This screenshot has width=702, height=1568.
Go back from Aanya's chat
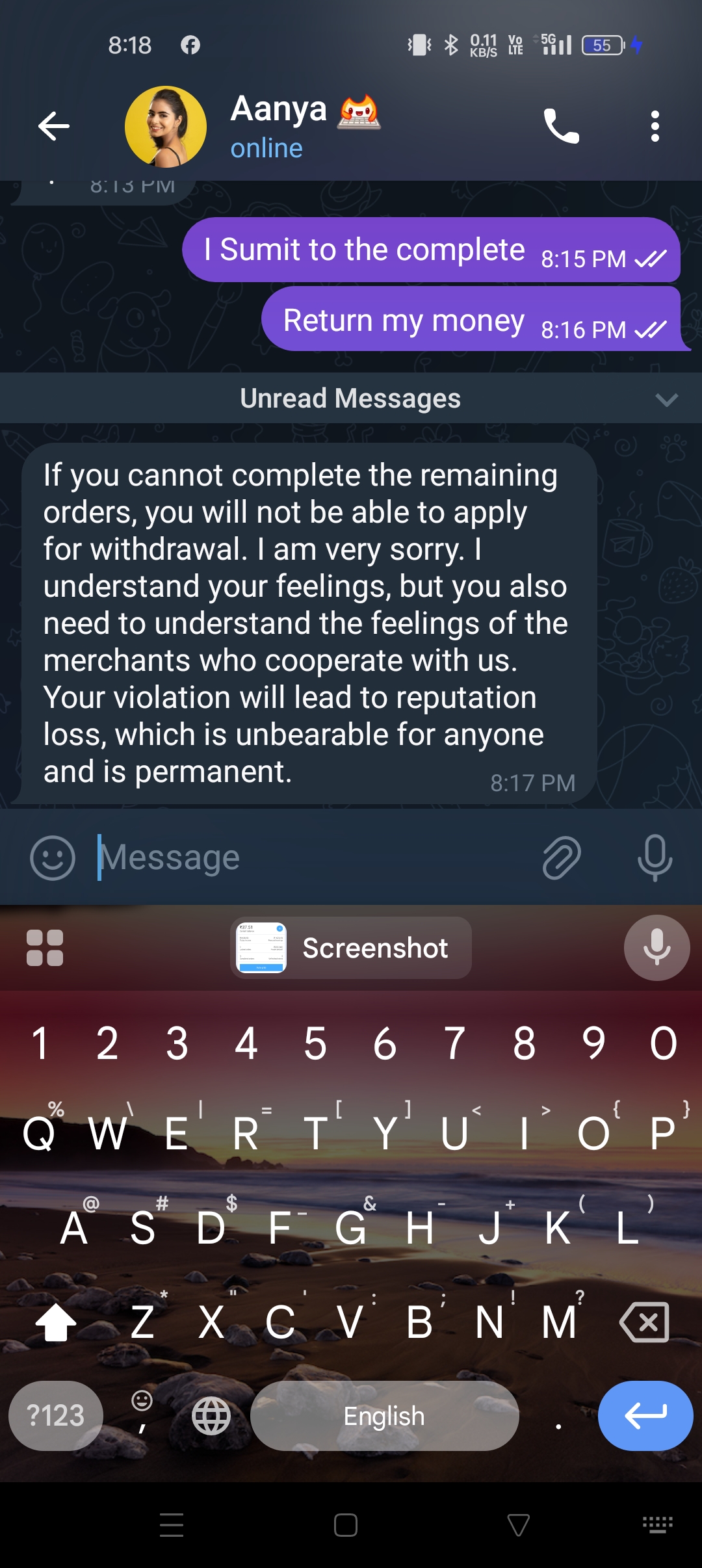pyautogui.click(x=54, y=126)
